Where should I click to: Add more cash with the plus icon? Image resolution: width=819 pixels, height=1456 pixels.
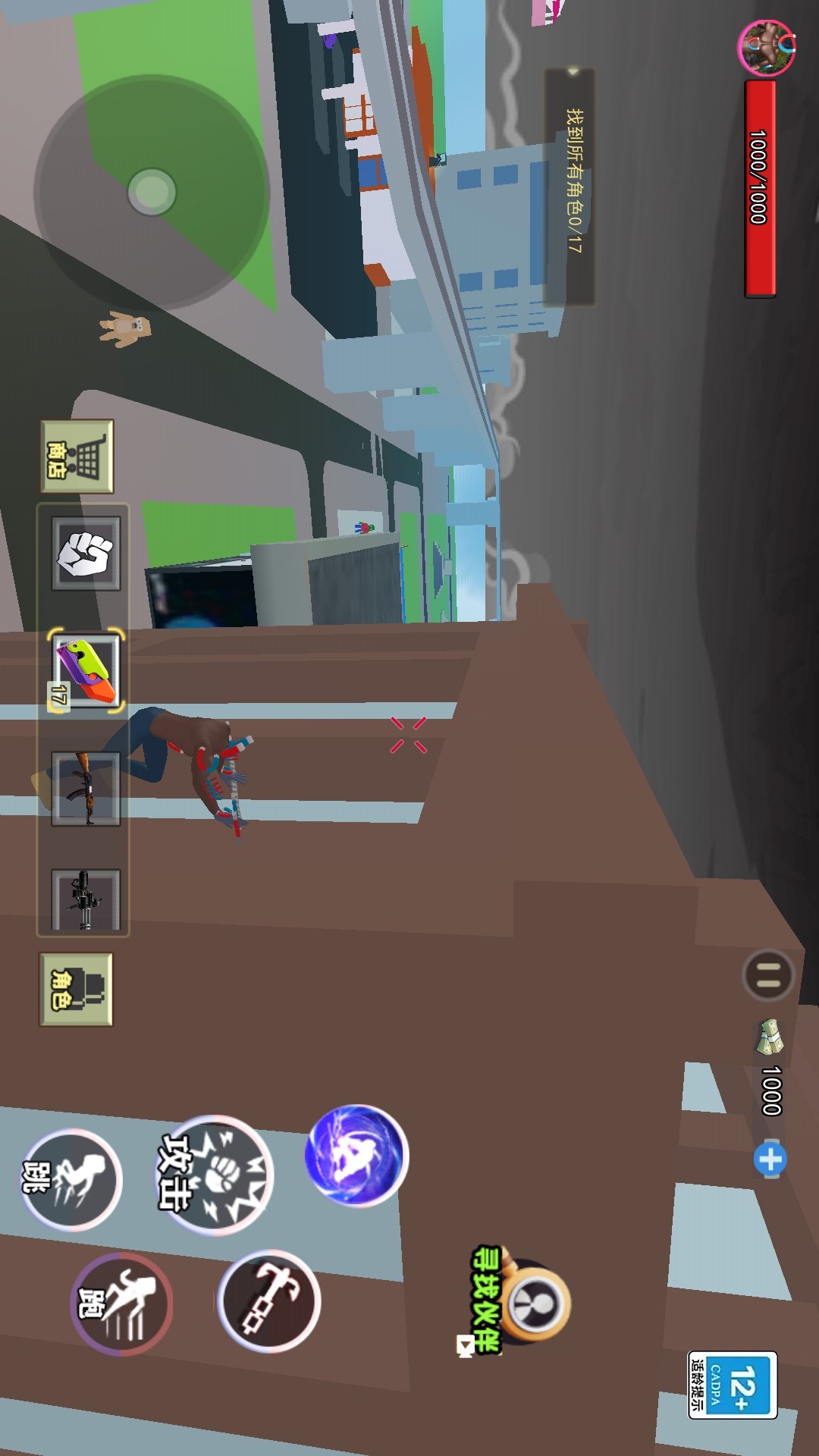point(770,1159)
